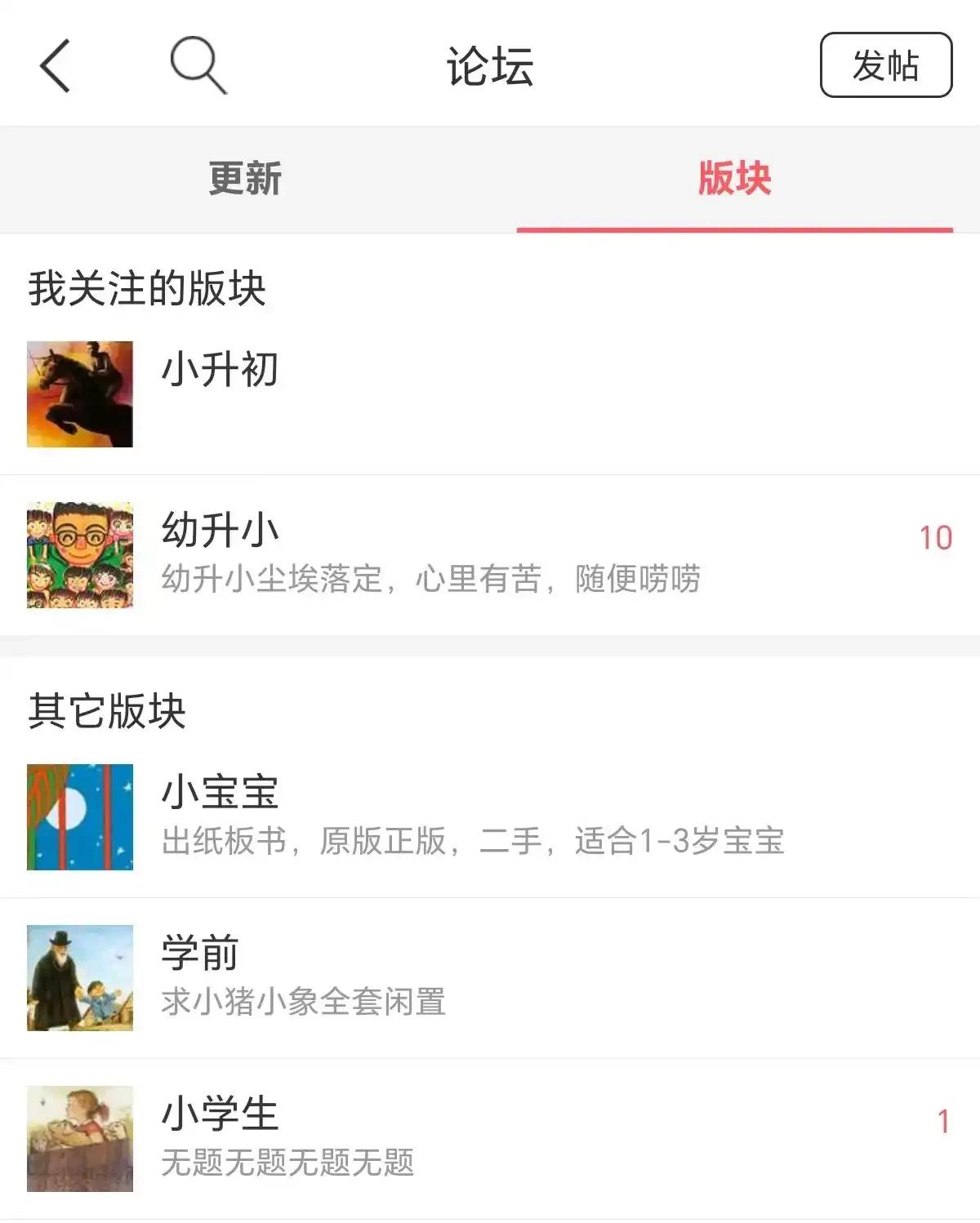Select the 版块 tab
980x1223 pixels.
tap(734, 179)
